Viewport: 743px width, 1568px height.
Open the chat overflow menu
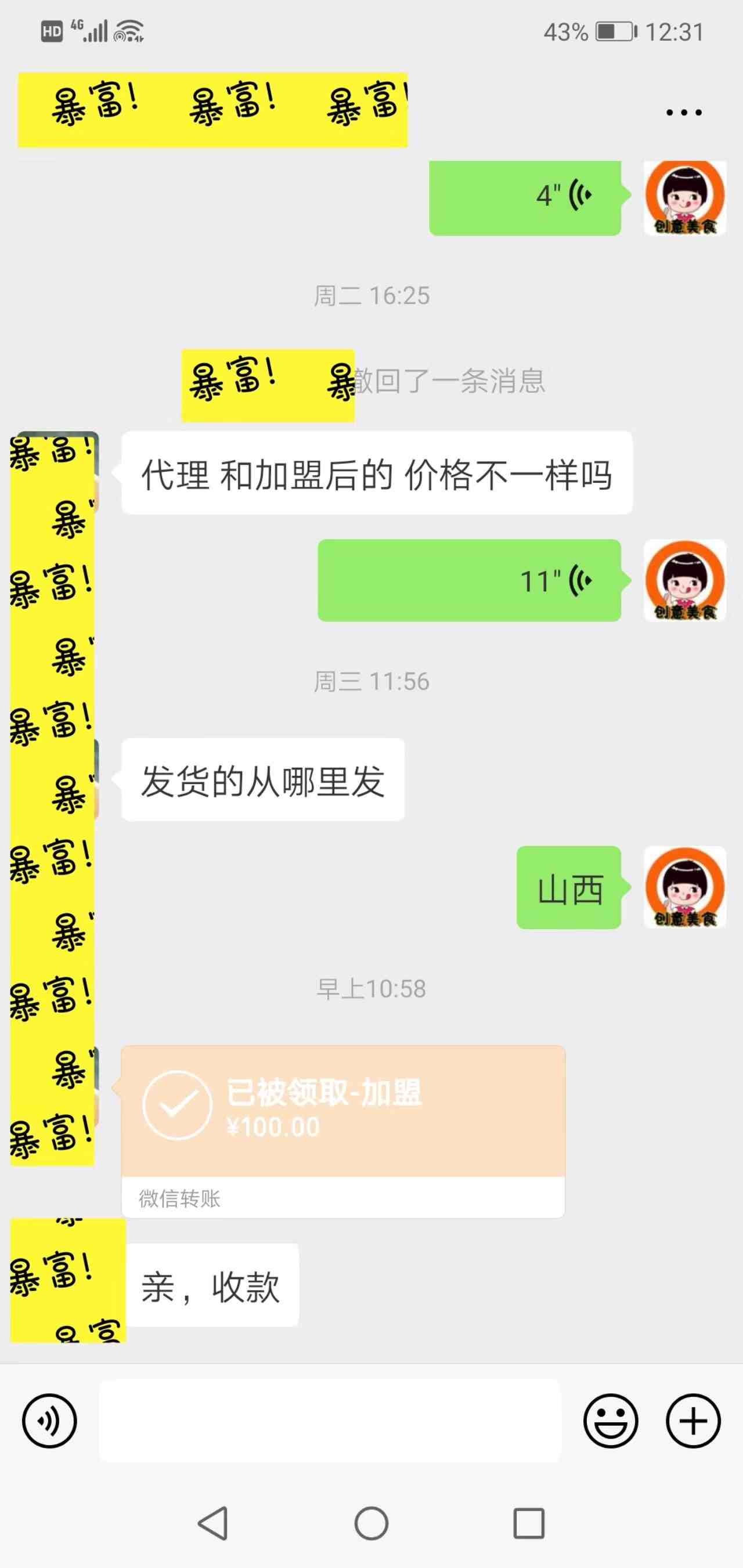tap(683, 112)
